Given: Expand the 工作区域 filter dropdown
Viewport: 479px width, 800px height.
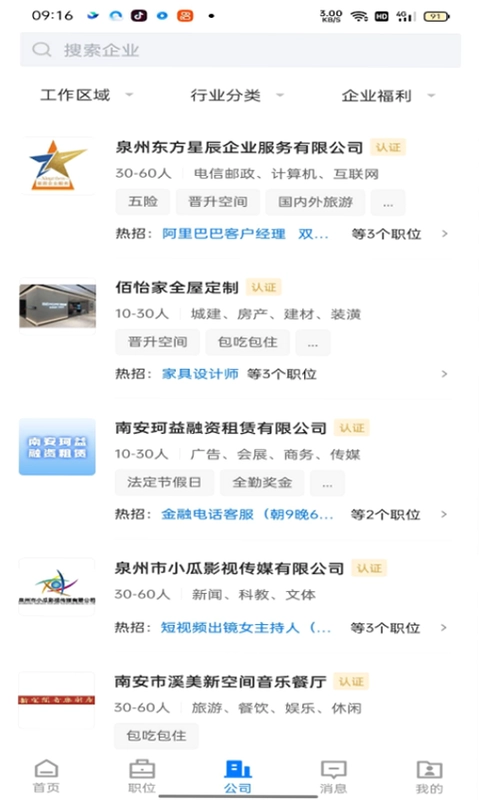Looking at the screenshot, I should (87, 95).
